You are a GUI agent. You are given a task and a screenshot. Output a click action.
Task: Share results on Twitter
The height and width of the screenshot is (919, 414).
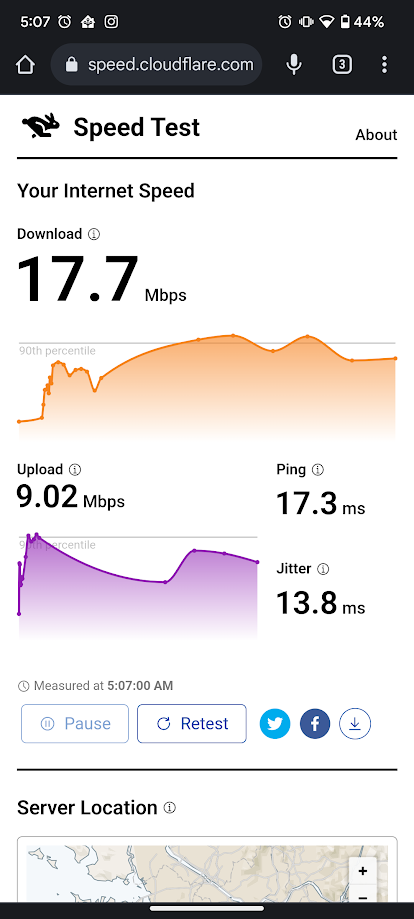click(x=275, y=724)
